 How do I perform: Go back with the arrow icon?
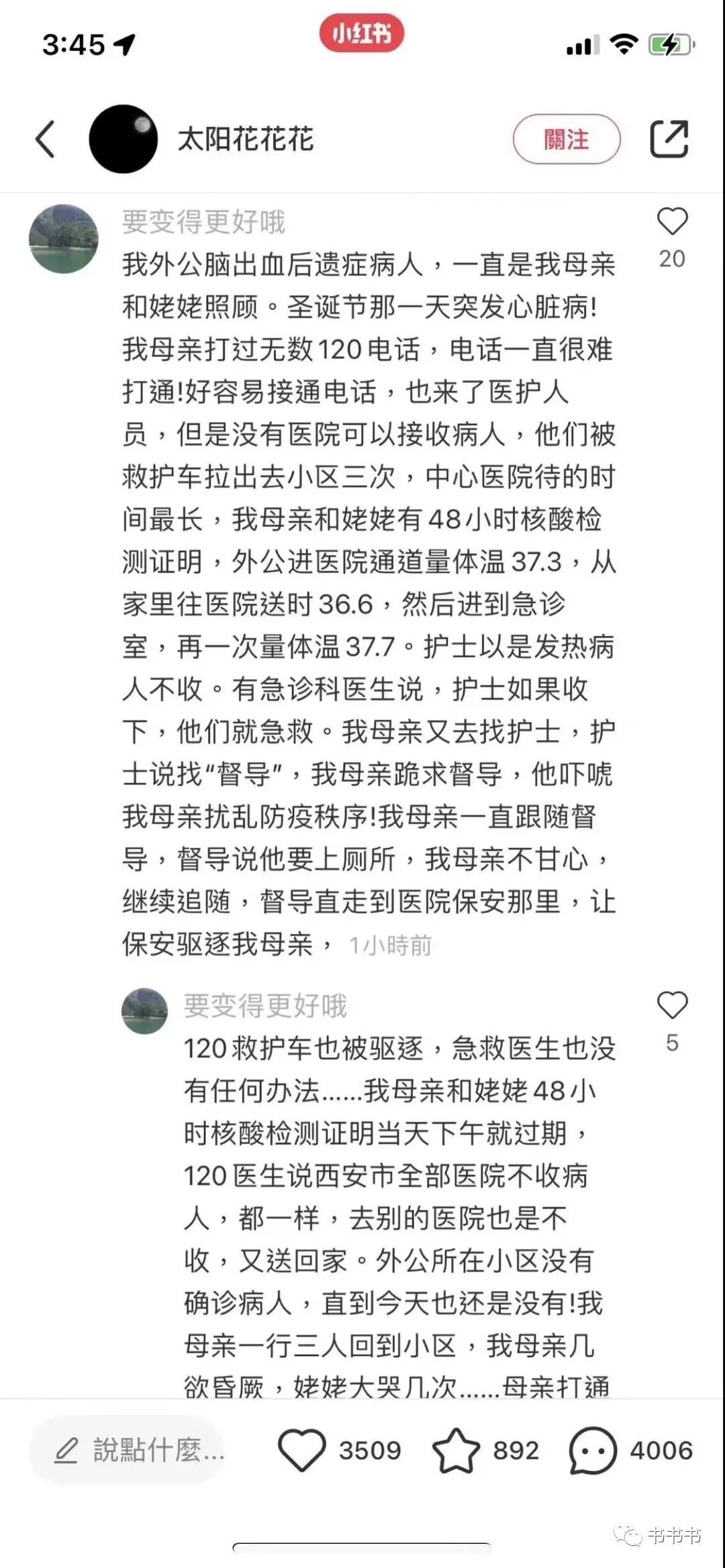[x=46, y=140]
